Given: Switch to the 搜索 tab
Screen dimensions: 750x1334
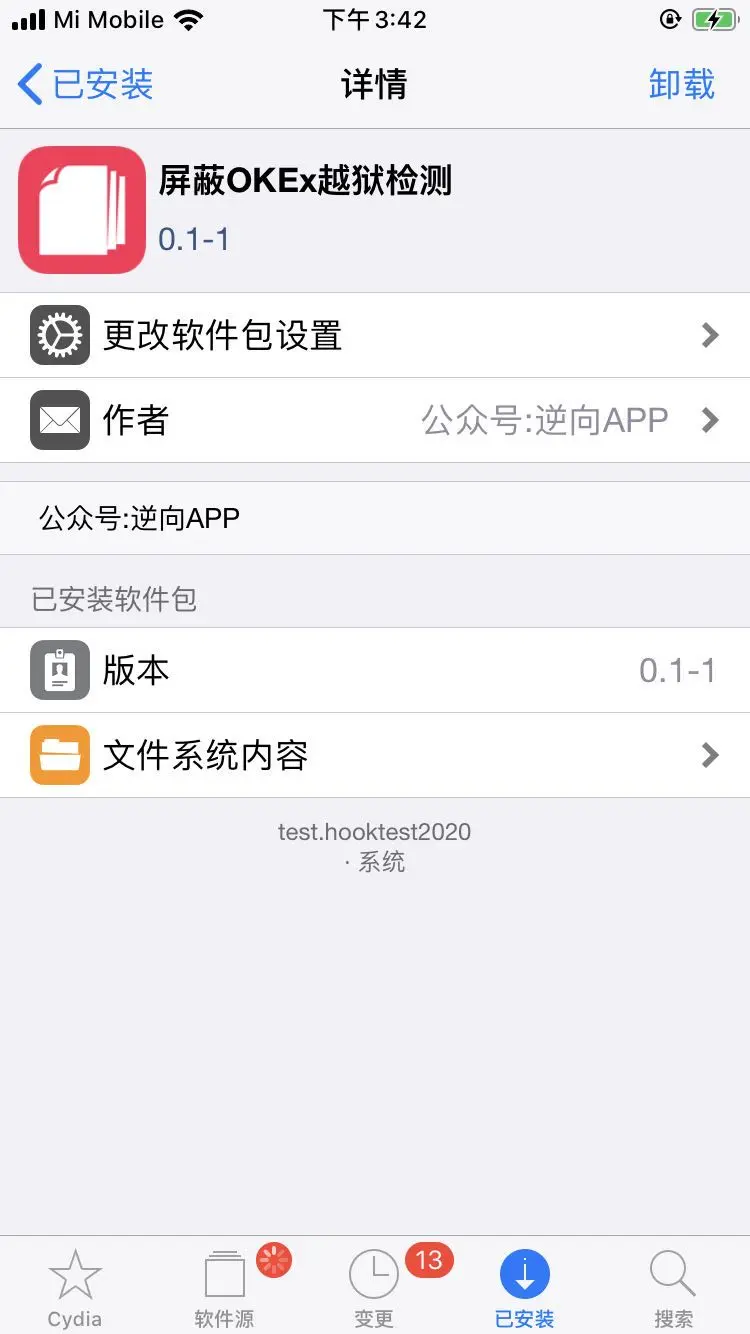Looking at the screenshot, I should (674, 1286).
